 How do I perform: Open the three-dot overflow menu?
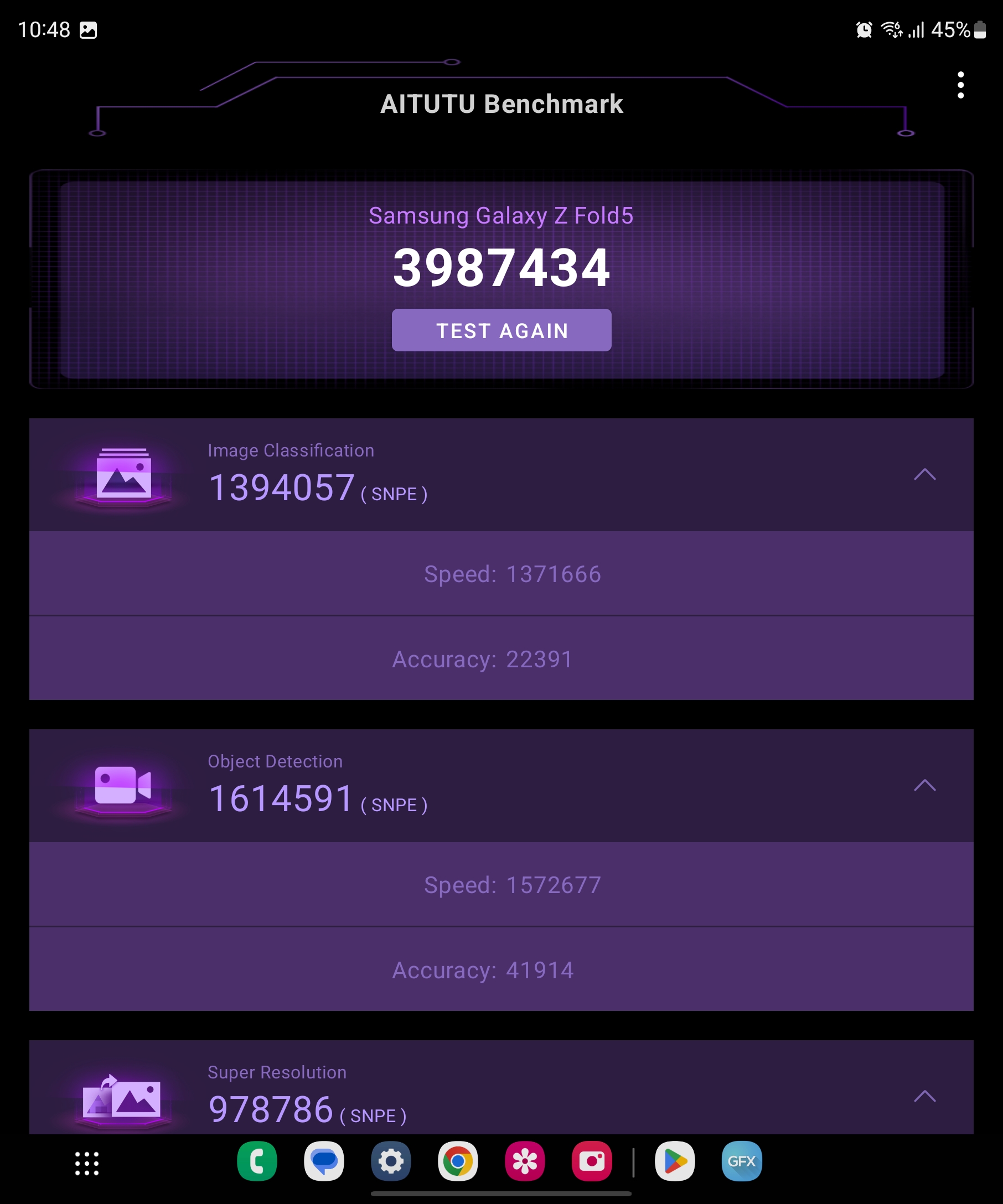(960, 85)
